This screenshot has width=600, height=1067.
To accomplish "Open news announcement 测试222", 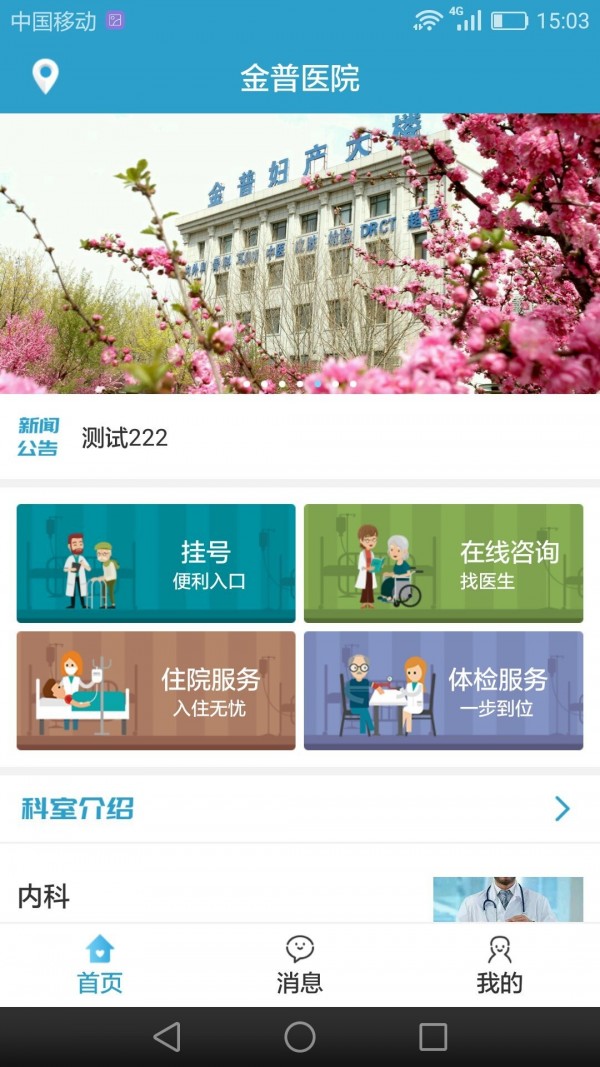I will coord(125,438).
